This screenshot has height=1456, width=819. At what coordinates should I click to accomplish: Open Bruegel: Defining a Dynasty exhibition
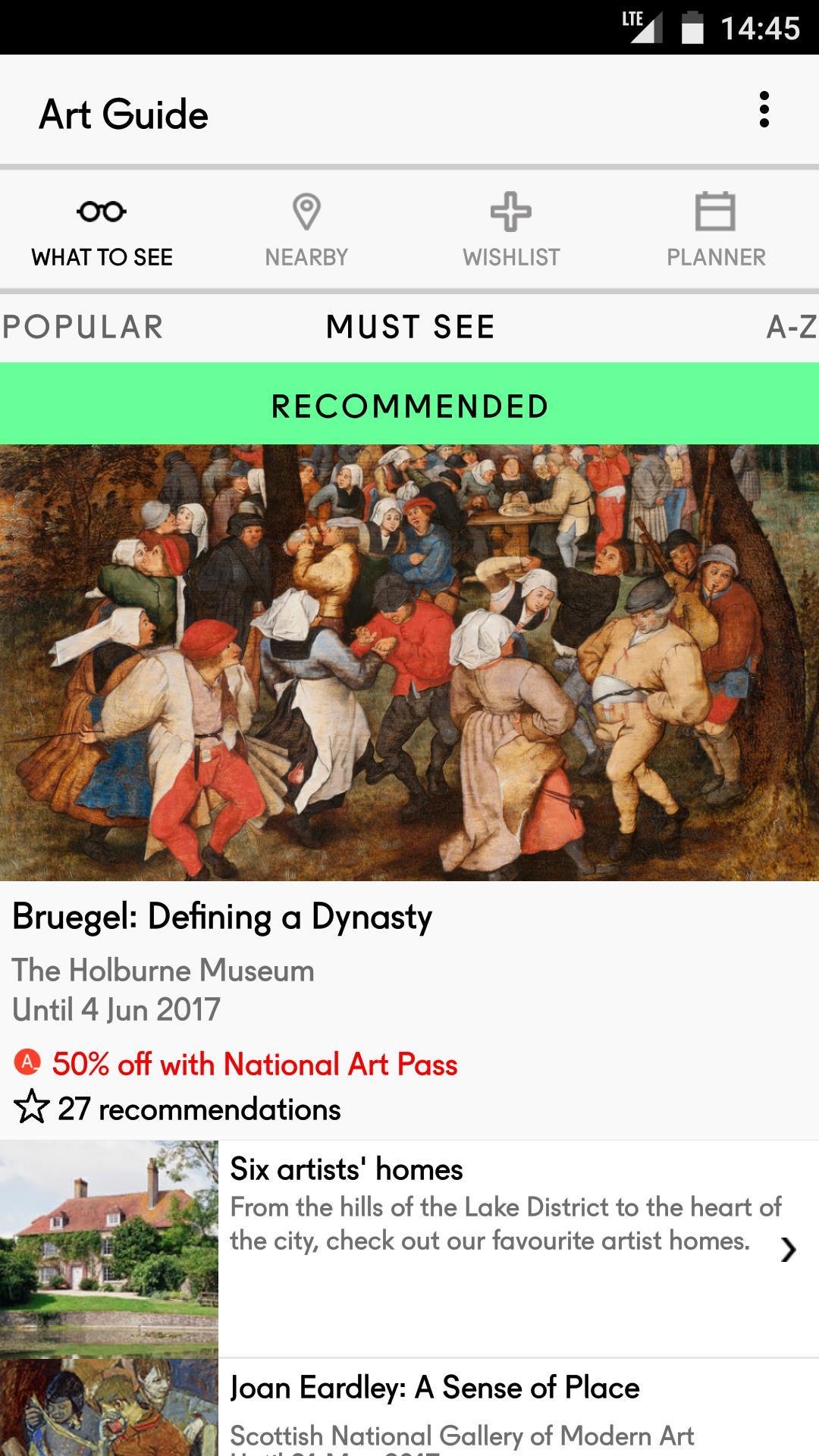[221, 916]
